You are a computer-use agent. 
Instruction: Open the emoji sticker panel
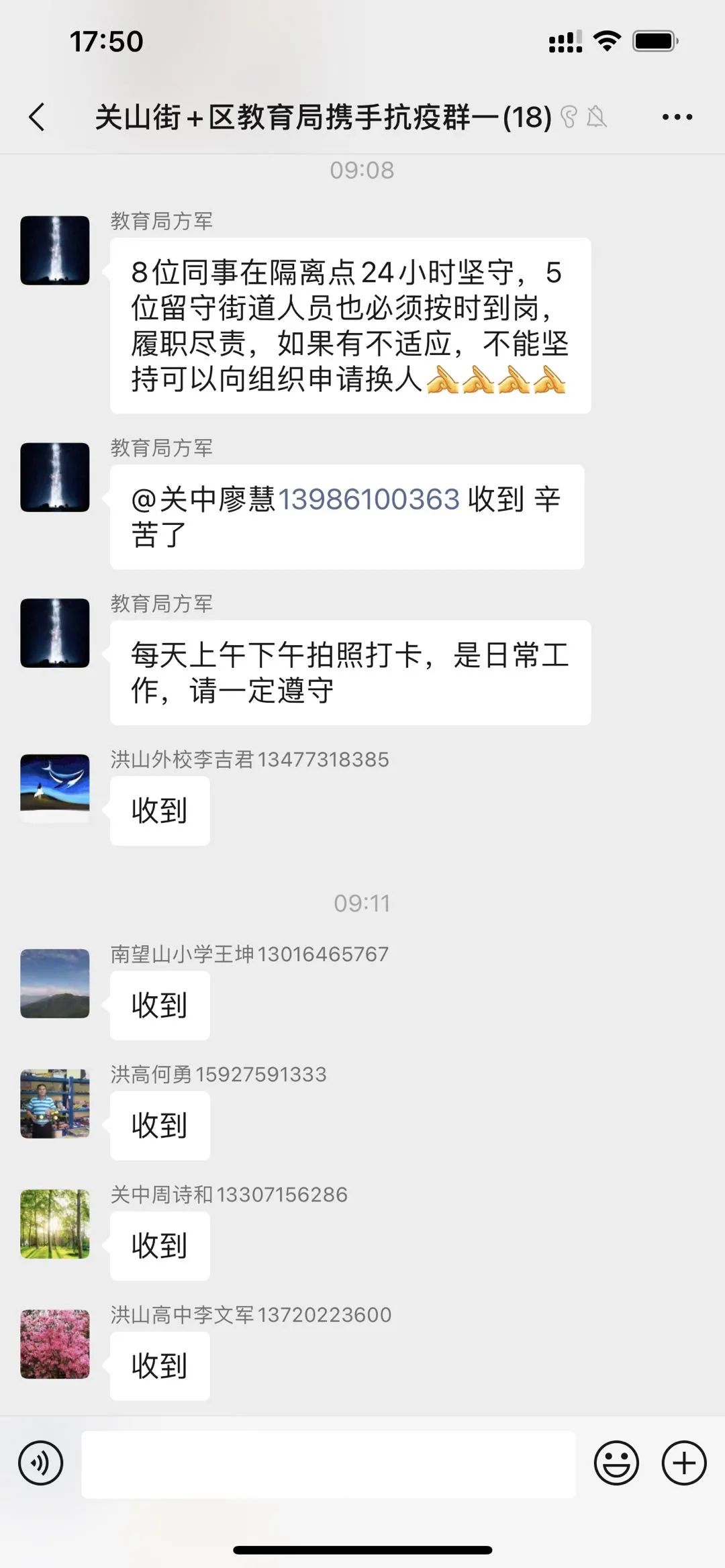(616, 1463)
